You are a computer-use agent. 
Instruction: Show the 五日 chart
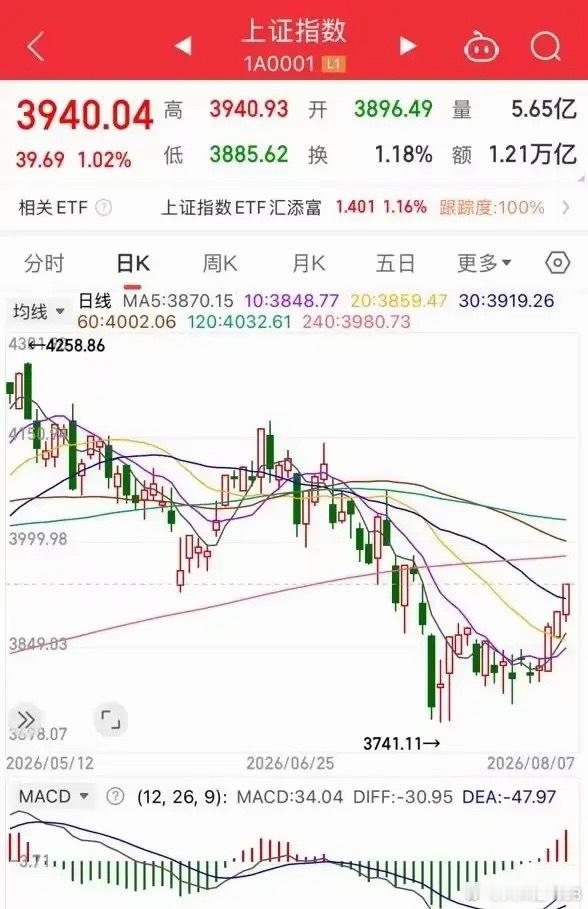coord(395,264)
